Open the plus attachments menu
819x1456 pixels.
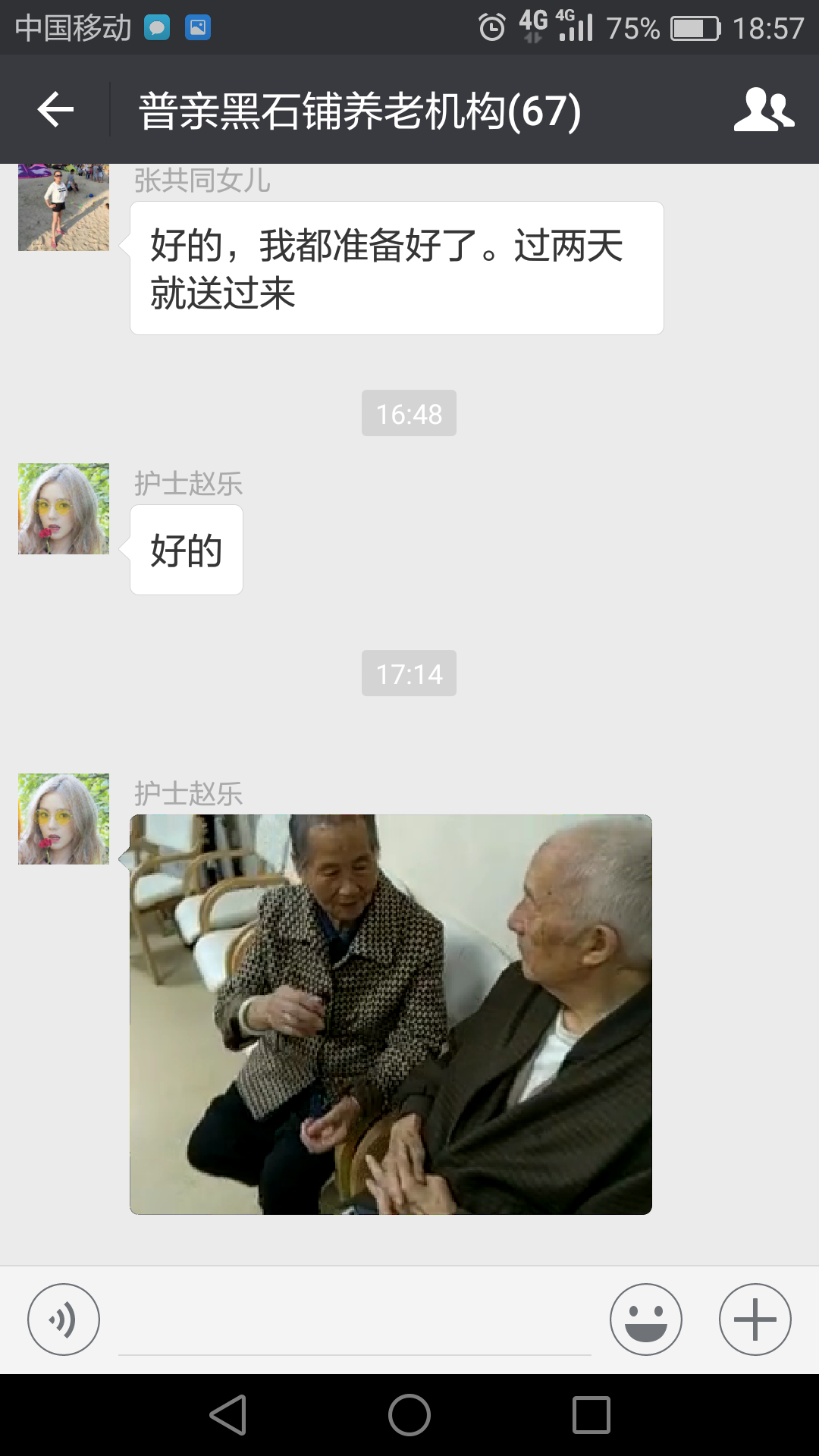755,1319
